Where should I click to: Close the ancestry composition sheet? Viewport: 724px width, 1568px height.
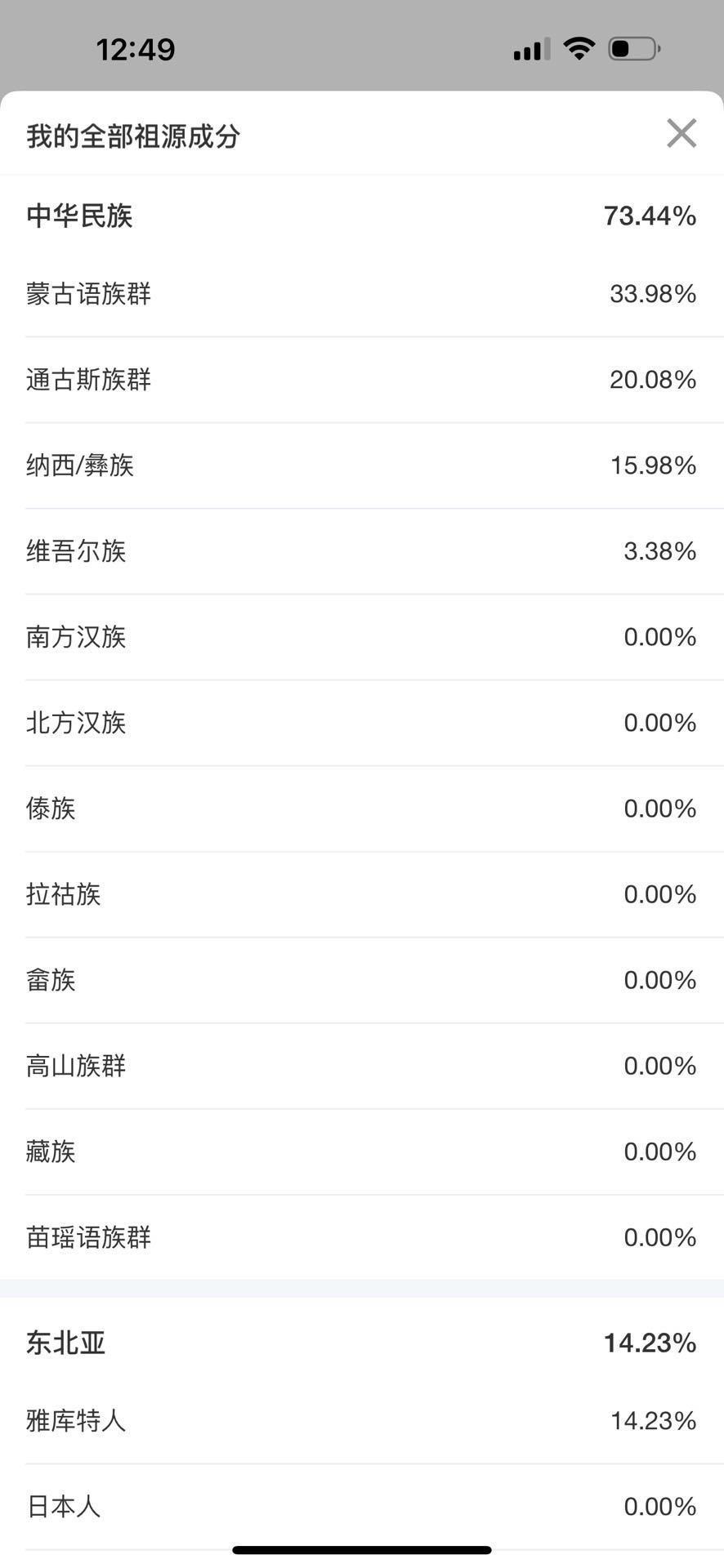[681, 133]
